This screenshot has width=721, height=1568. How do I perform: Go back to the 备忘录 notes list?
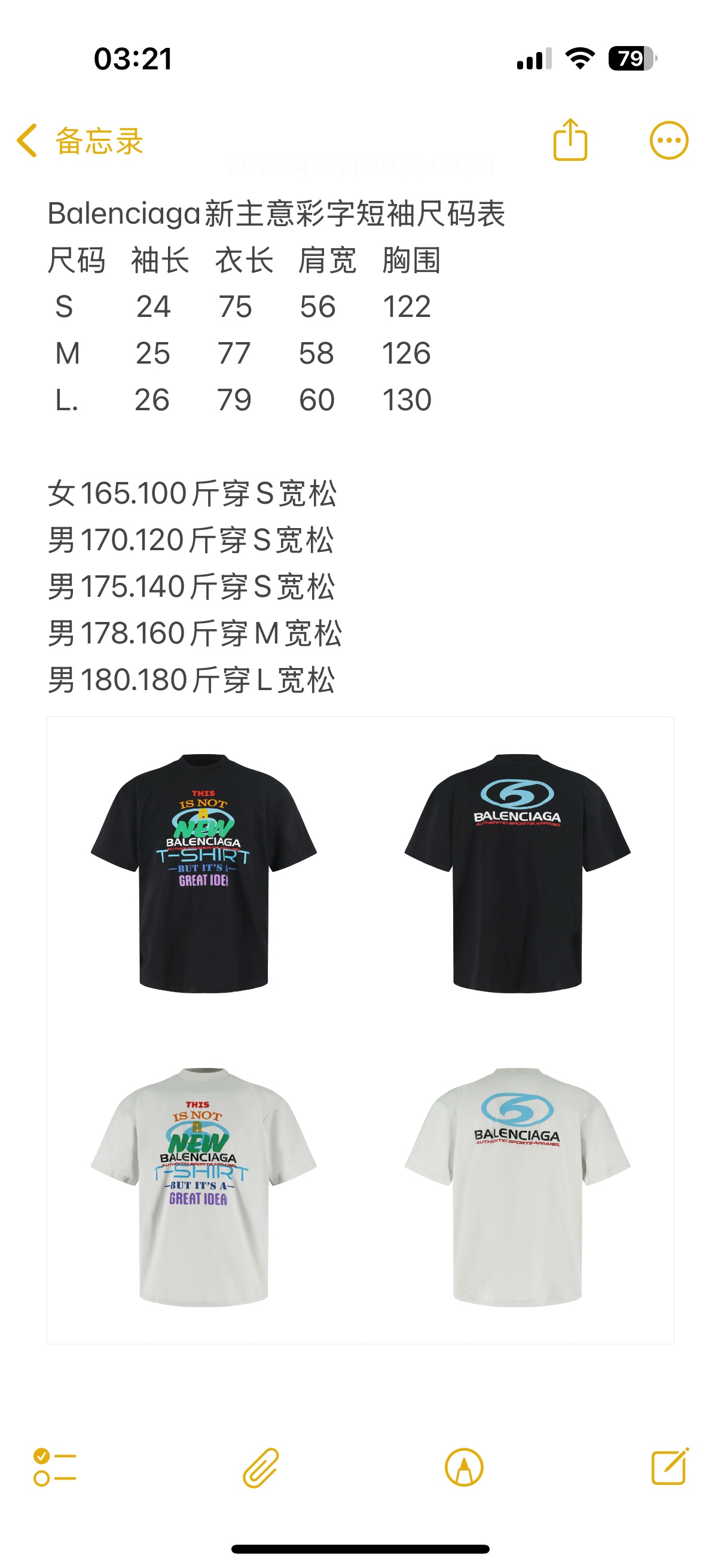(79, 141)
